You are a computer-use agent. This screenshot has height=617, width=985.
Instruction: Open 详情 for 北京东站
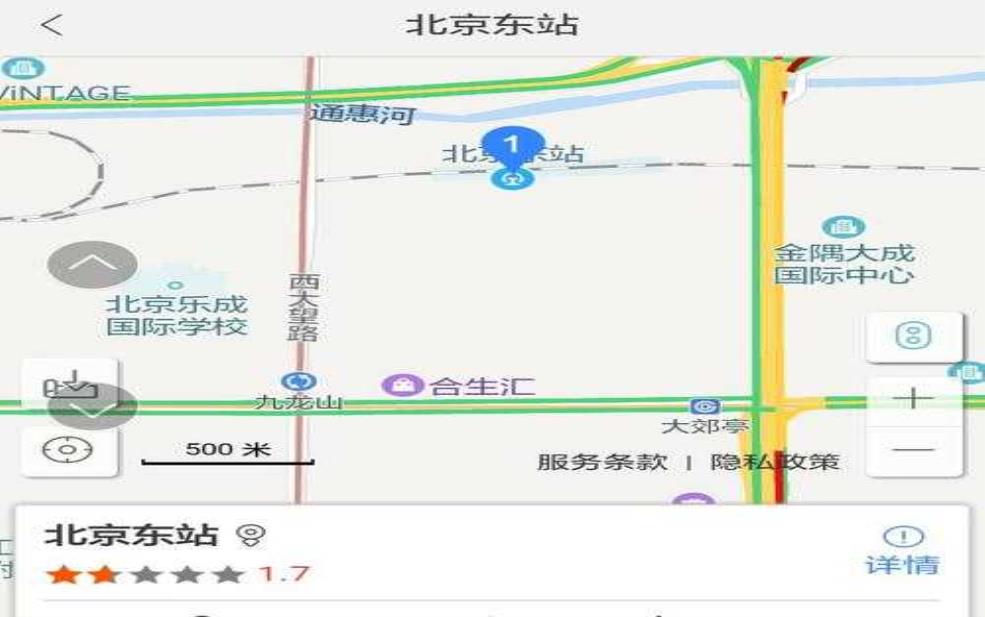[x=902, y=551]
